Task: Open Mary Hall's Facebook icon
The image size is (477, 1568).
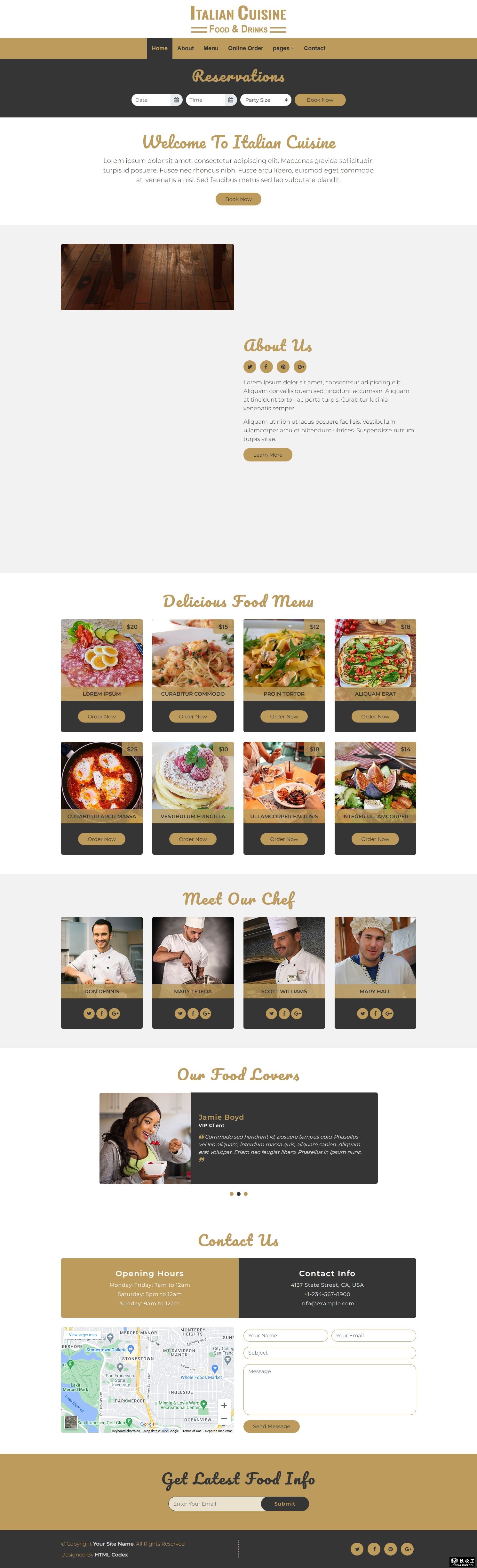Action: point(375,1013)
